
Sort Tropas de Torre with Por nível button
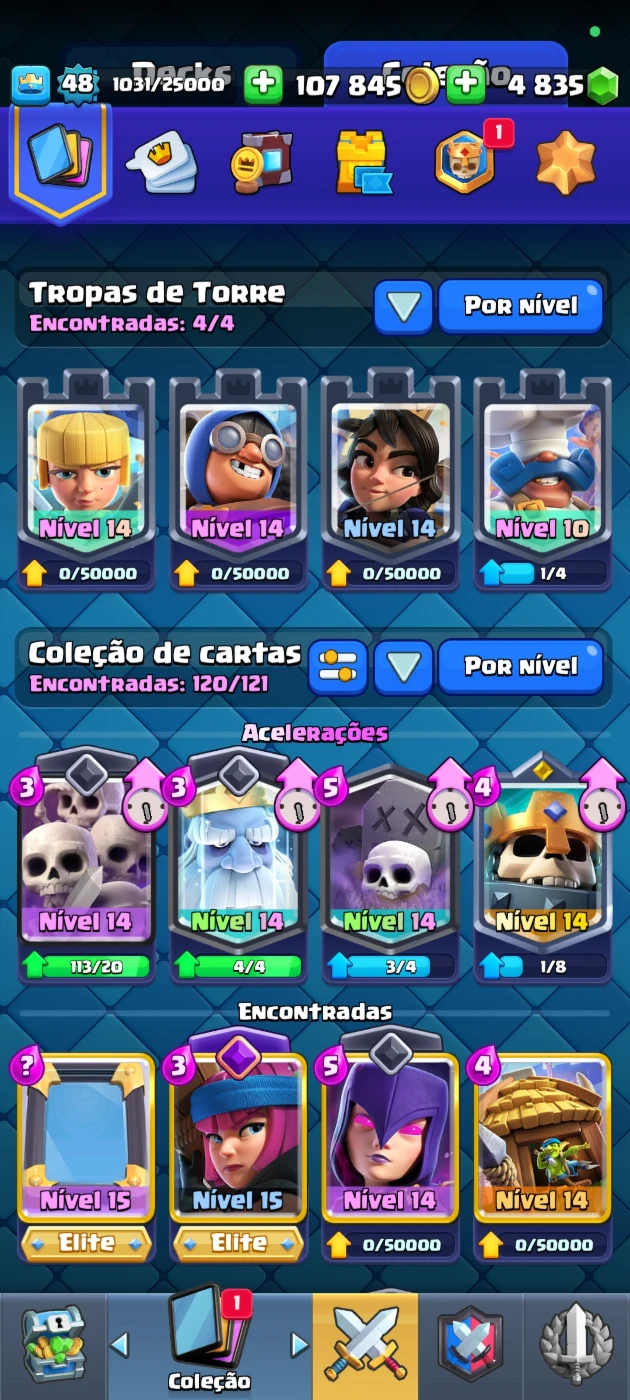coord(520,306)
